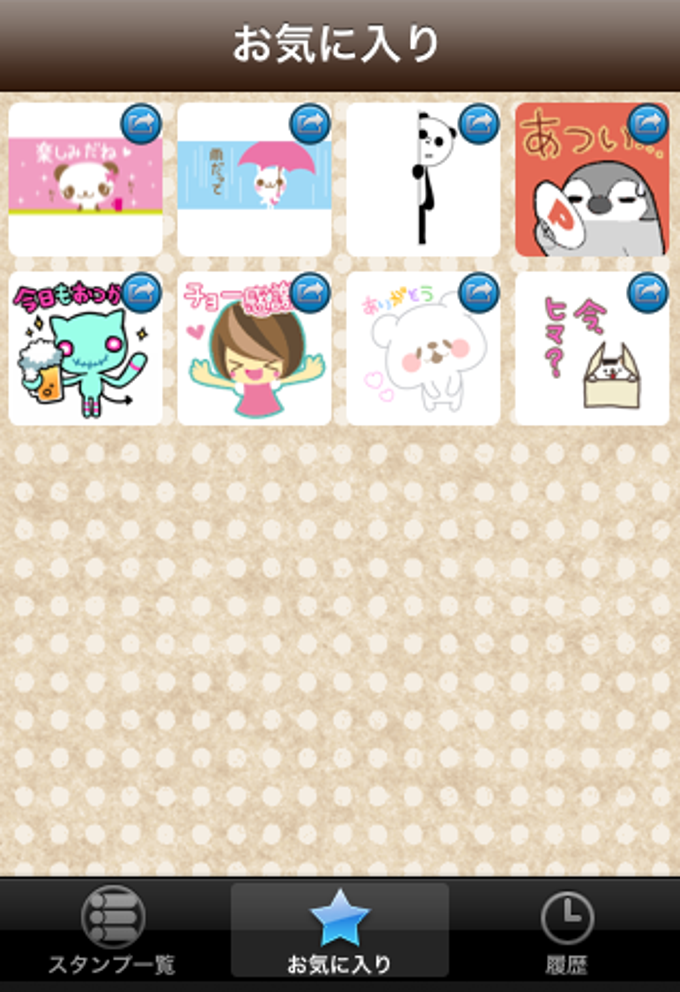
Task: Share the peeking panda sticker
Action: click(479, 124)
